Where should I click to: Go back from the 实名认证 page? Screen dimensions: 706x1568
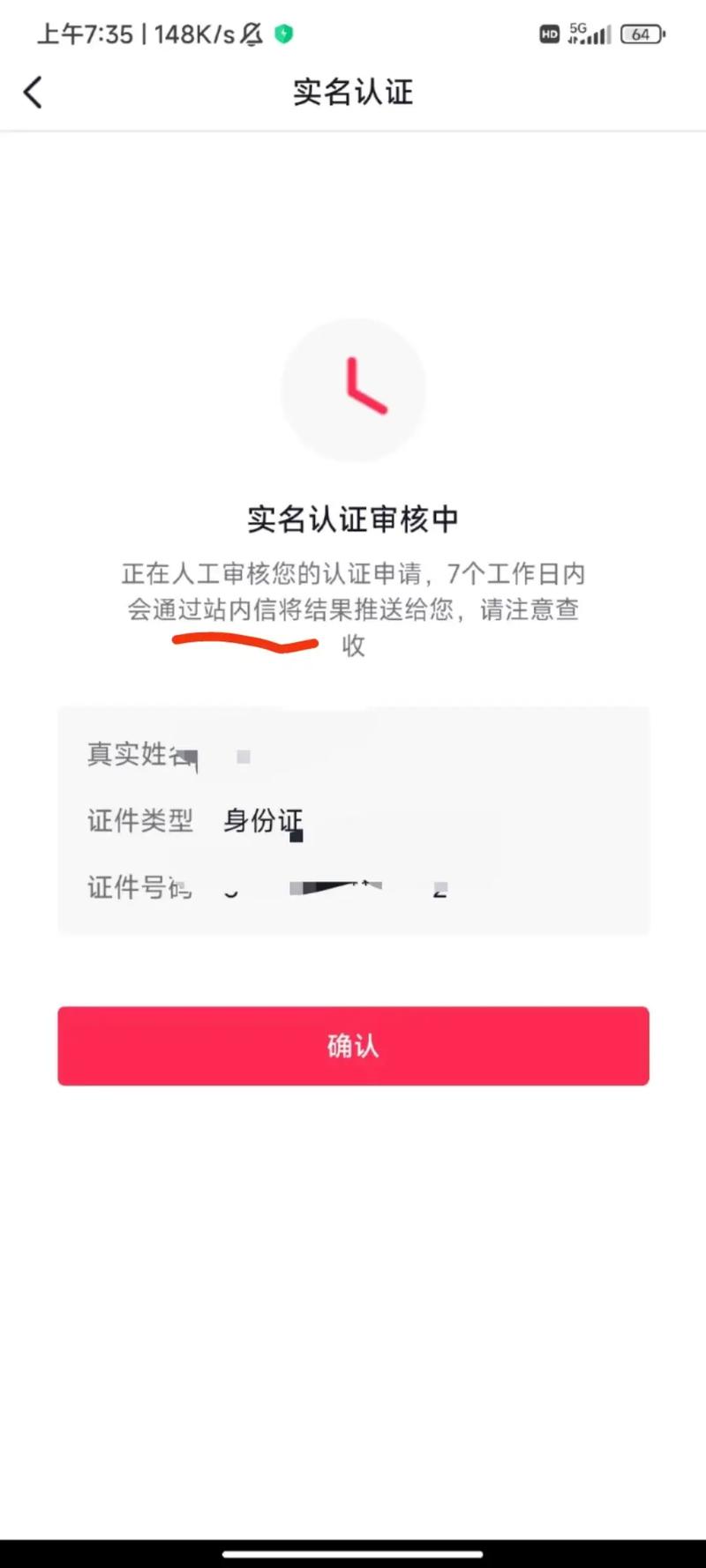(34, 92)
